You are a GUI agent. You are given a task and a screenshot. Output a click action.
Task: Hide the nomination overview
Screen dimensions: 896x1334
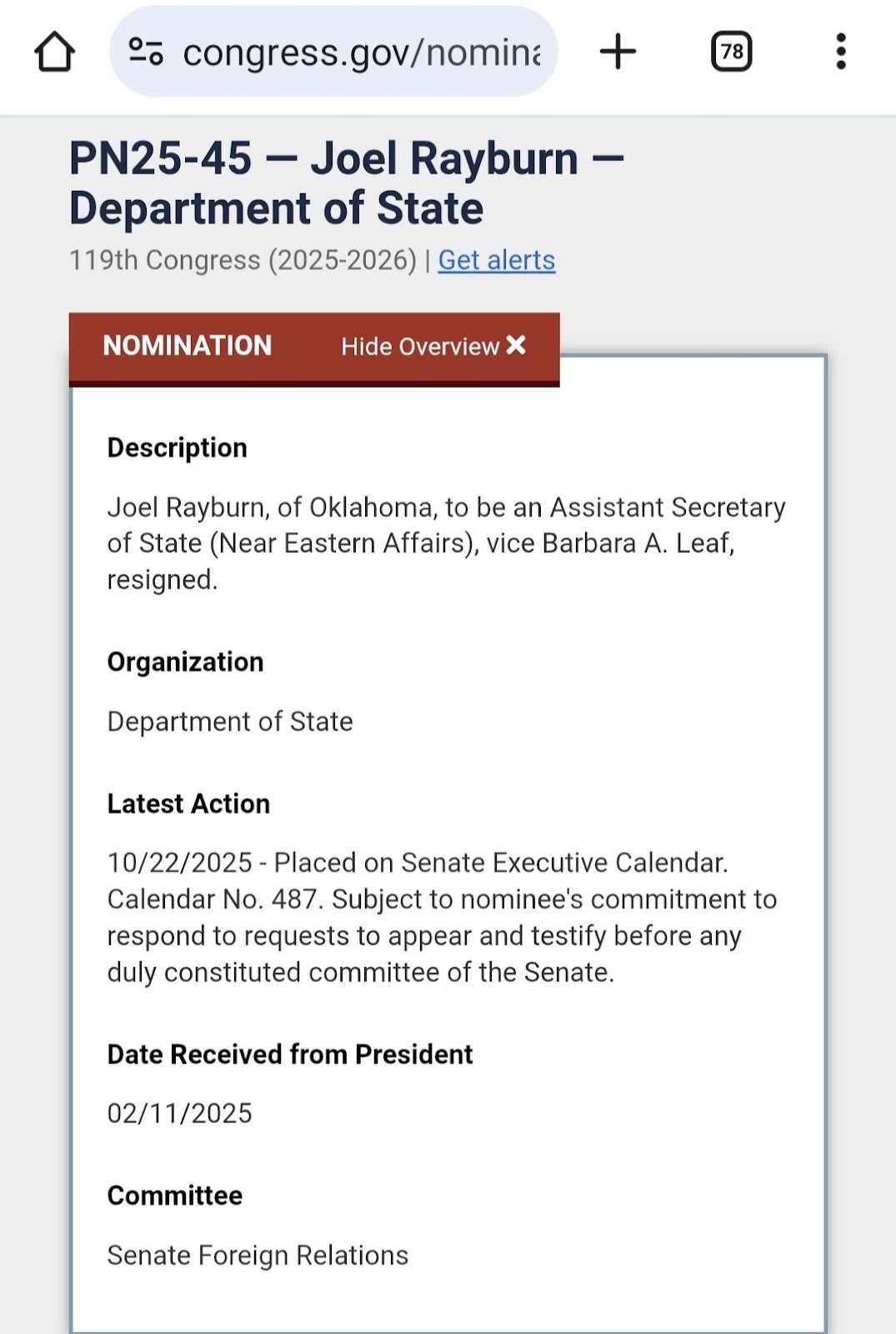[x=433, y=346]
